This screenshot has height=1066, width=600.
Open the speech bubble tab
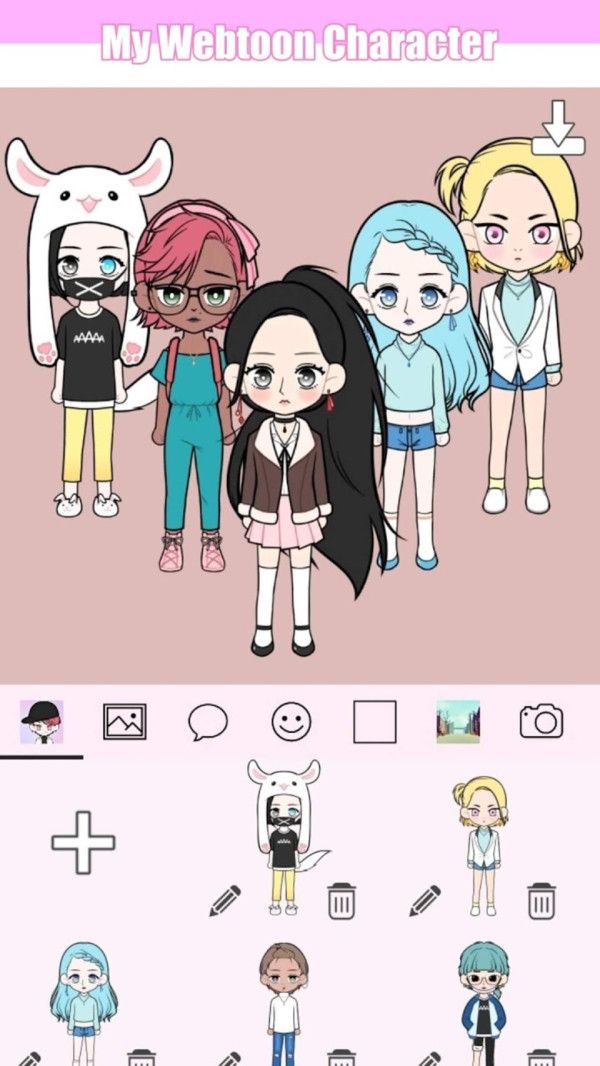(x=208, y=721)
